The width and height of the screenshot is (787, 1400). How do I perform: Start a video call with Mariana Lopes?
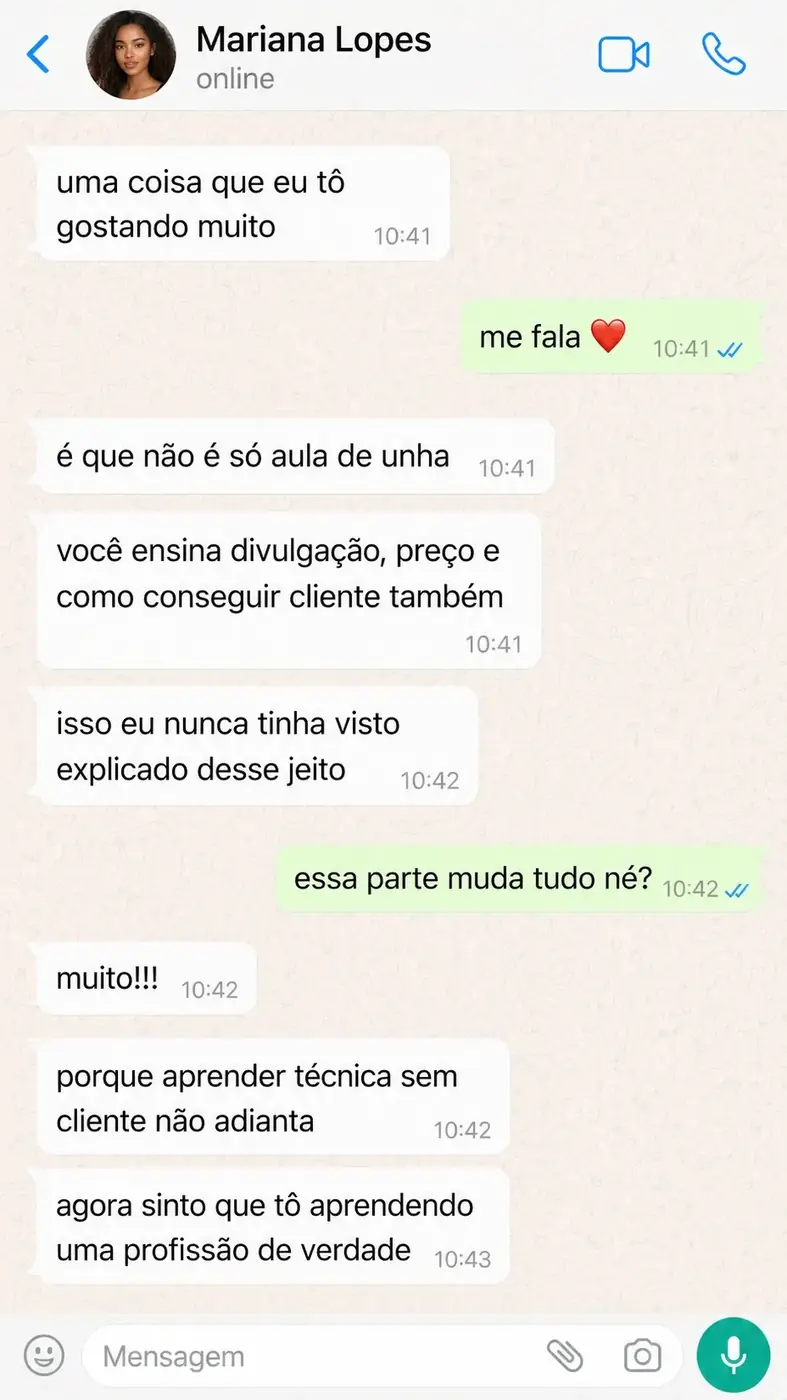pyautogui.click(x=623, y=55)
